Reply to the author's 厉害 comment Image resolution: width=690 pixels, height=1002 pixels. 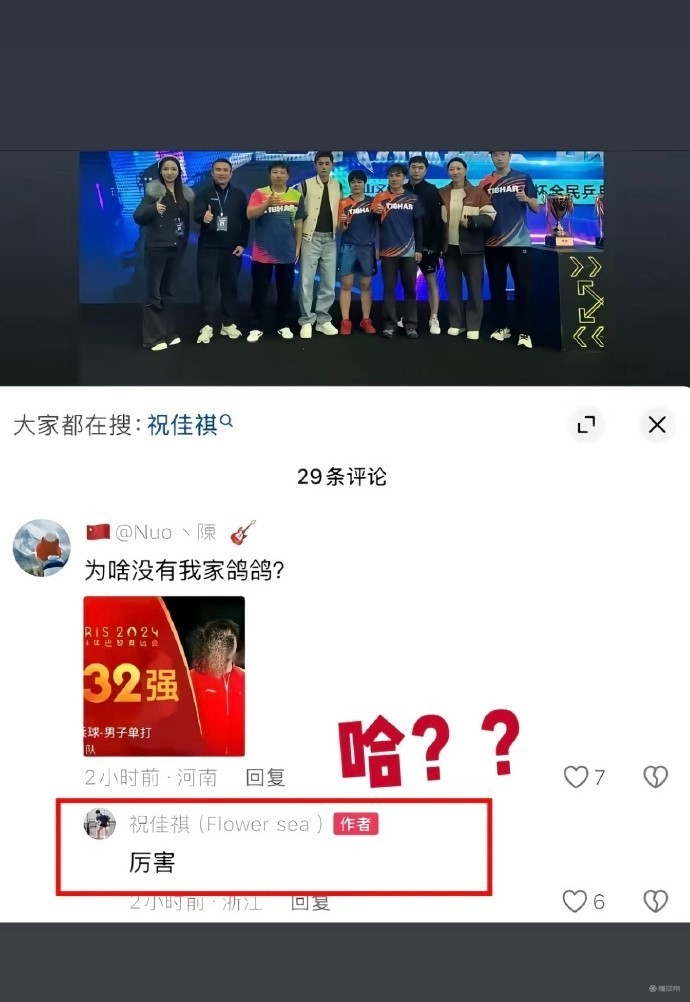(310, 902)
